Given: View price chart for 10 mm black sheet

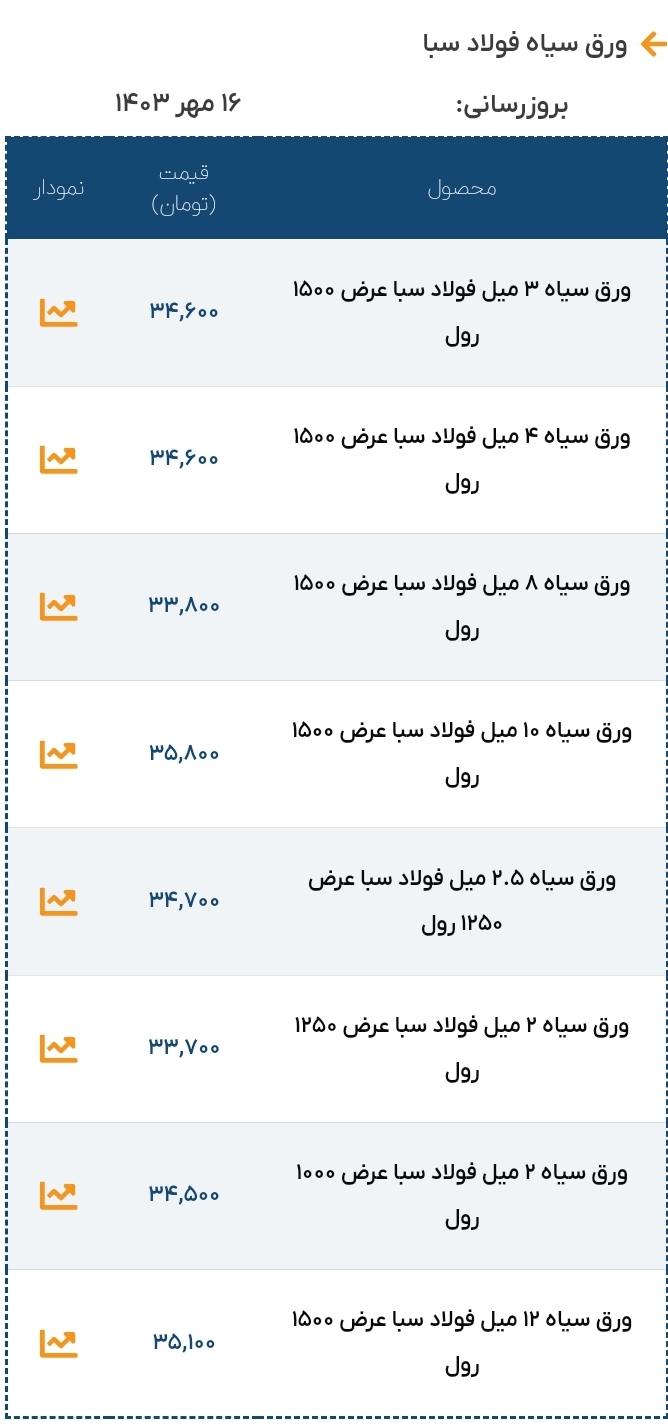Looking at the screenshot, I should coord(58,753).
